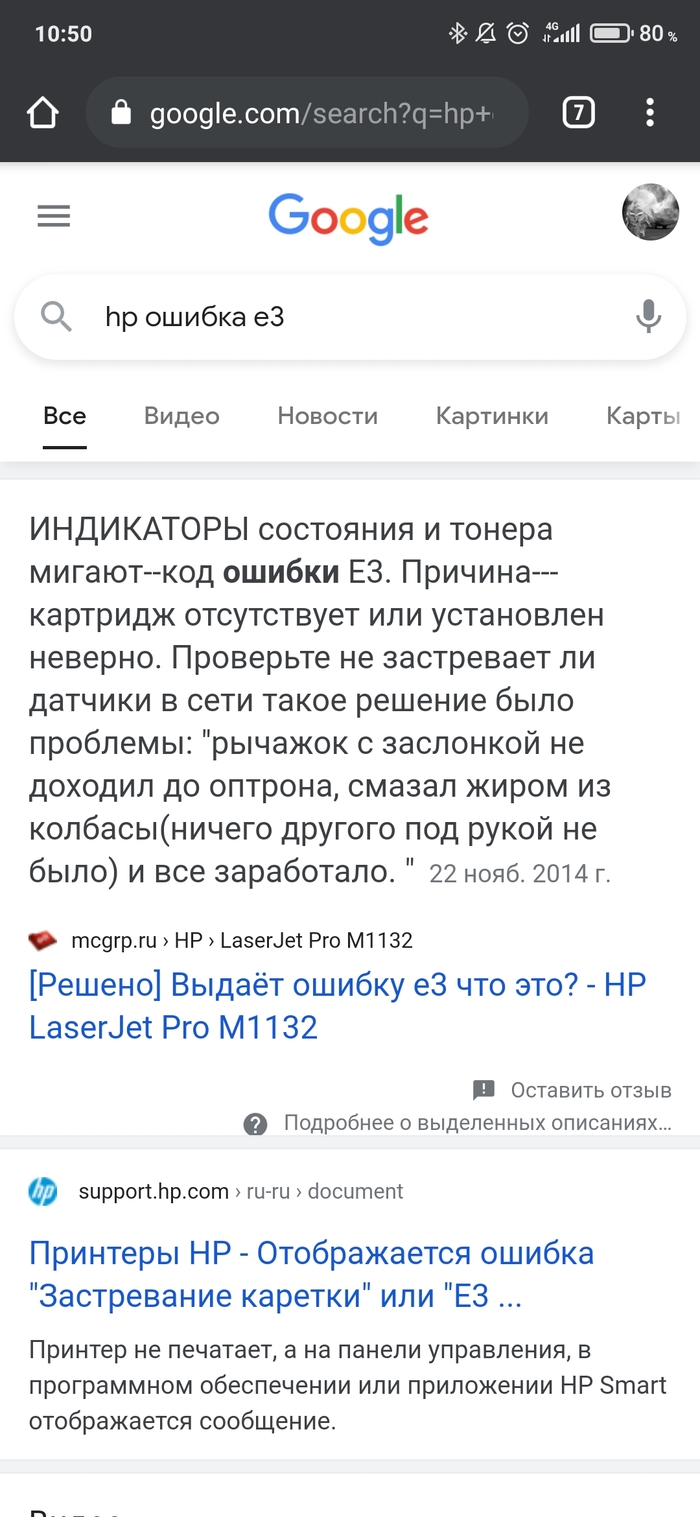Tap Оставить отзыв feedback link

[x=590, y=1090]
